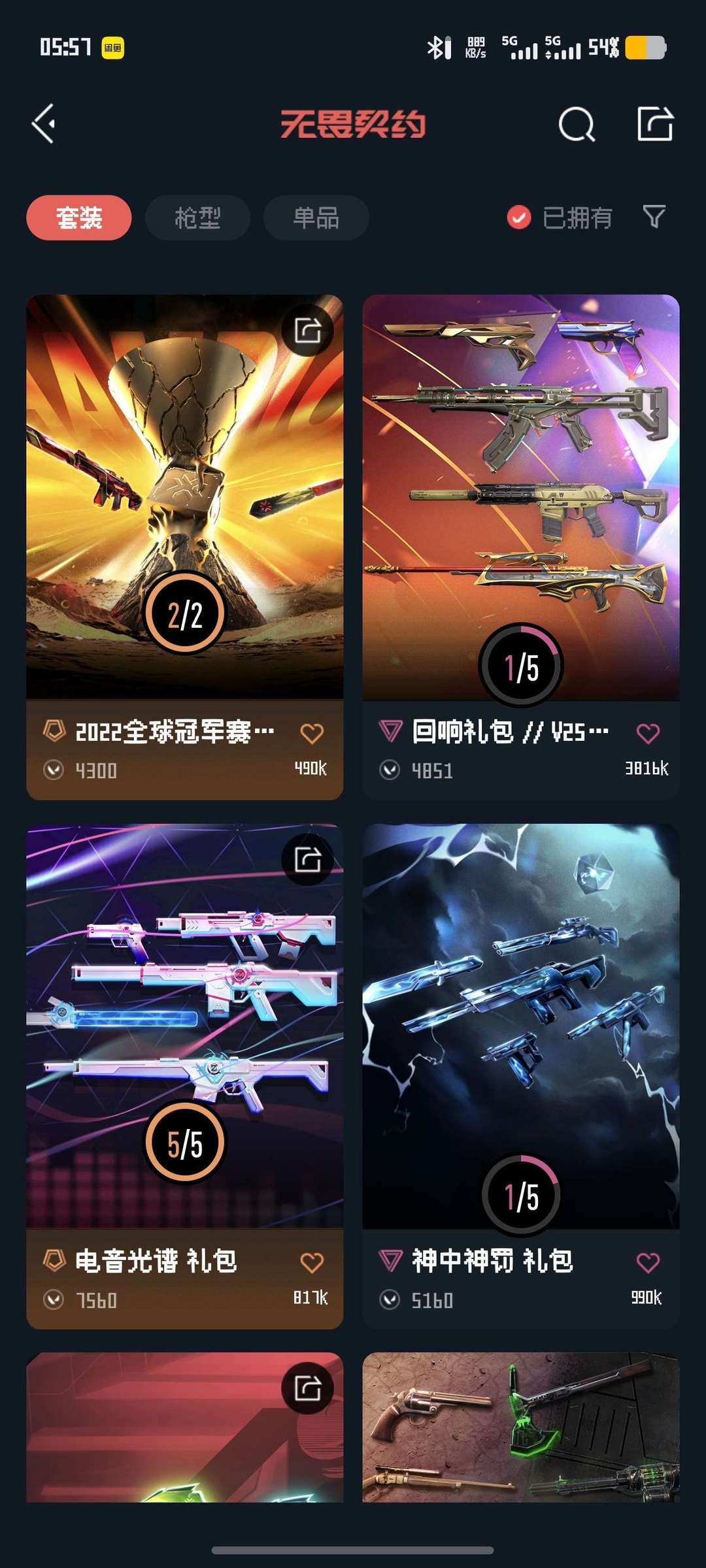Open the 2022全球冠军赛 bundle card
The image size is (706, 1568).
(x=184, y=497)
